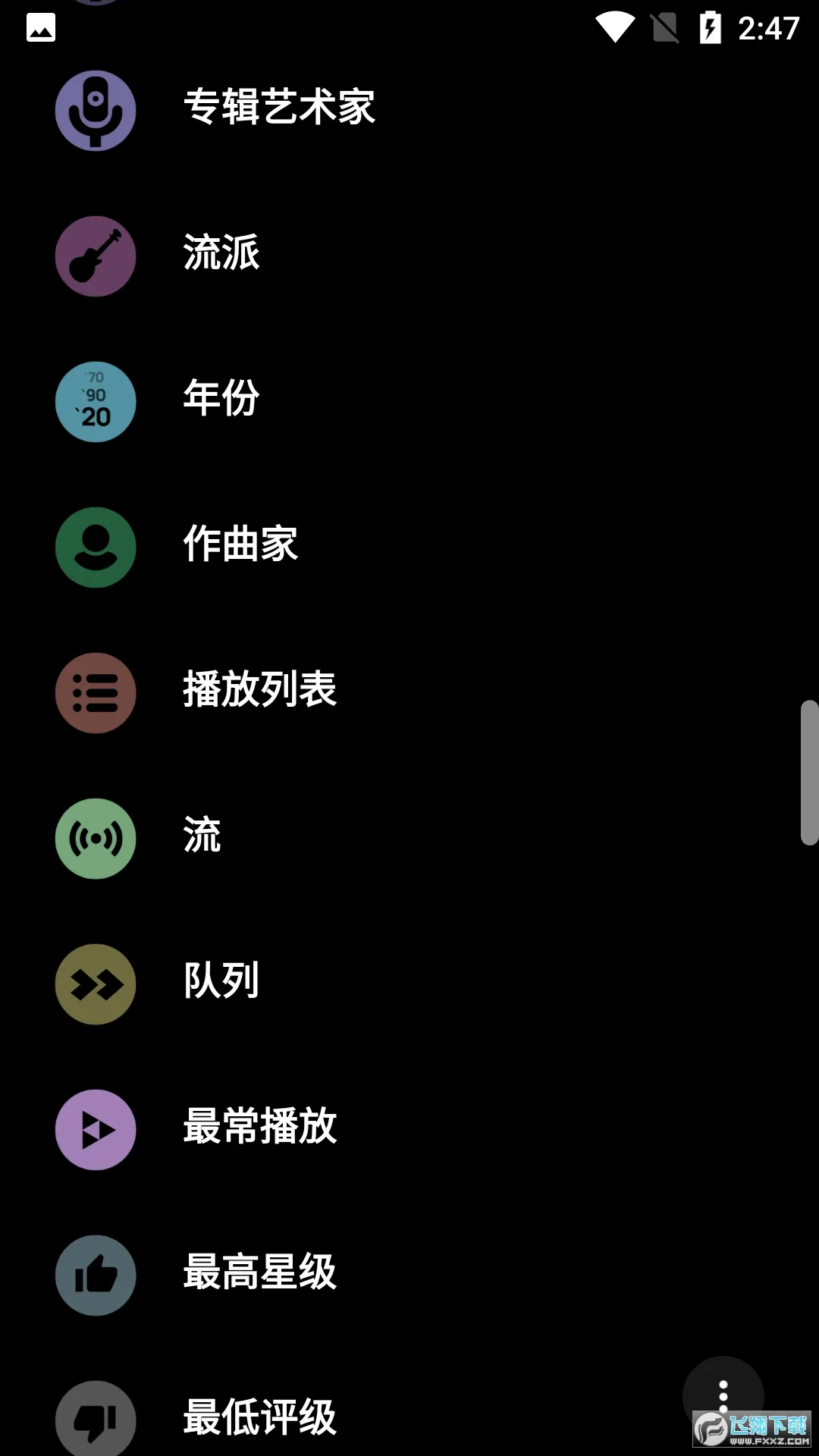
Task: Open 作曲家 category
Action: (240, 544)
